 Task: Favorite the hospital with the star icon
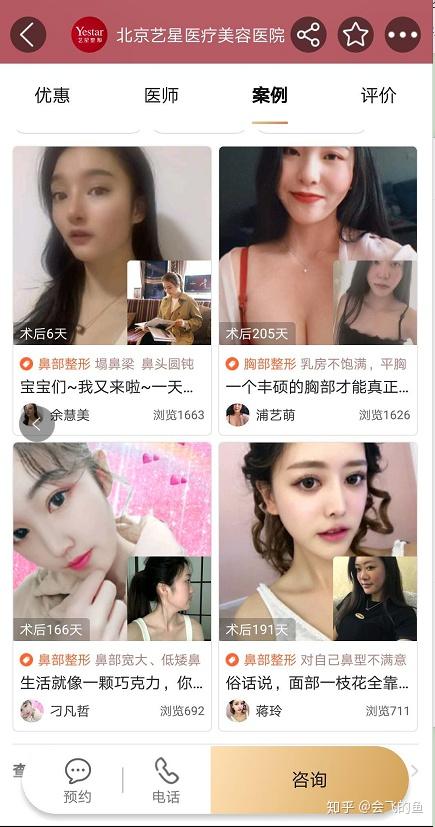pyautogui.click(x=355, y=35)
